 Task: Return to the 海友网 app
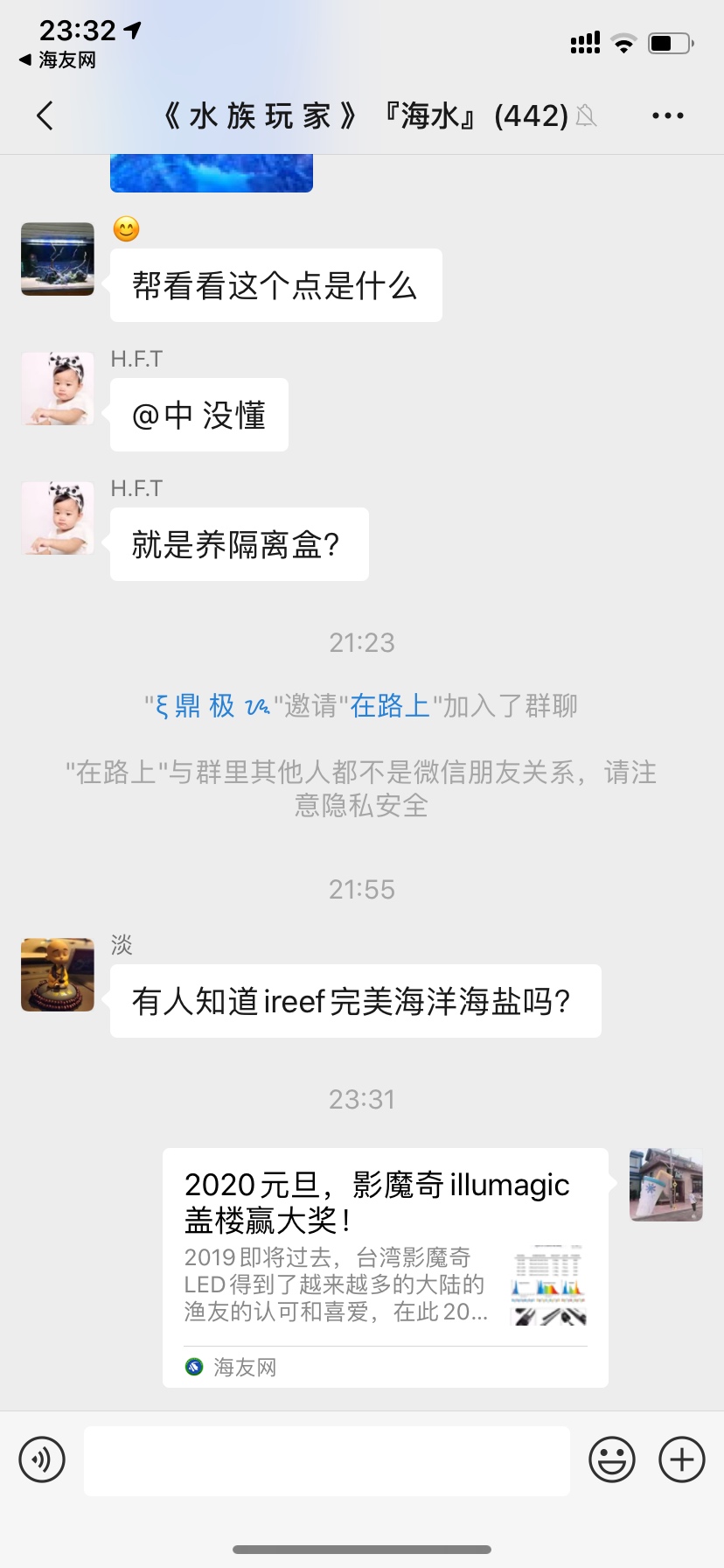[58, 60]
